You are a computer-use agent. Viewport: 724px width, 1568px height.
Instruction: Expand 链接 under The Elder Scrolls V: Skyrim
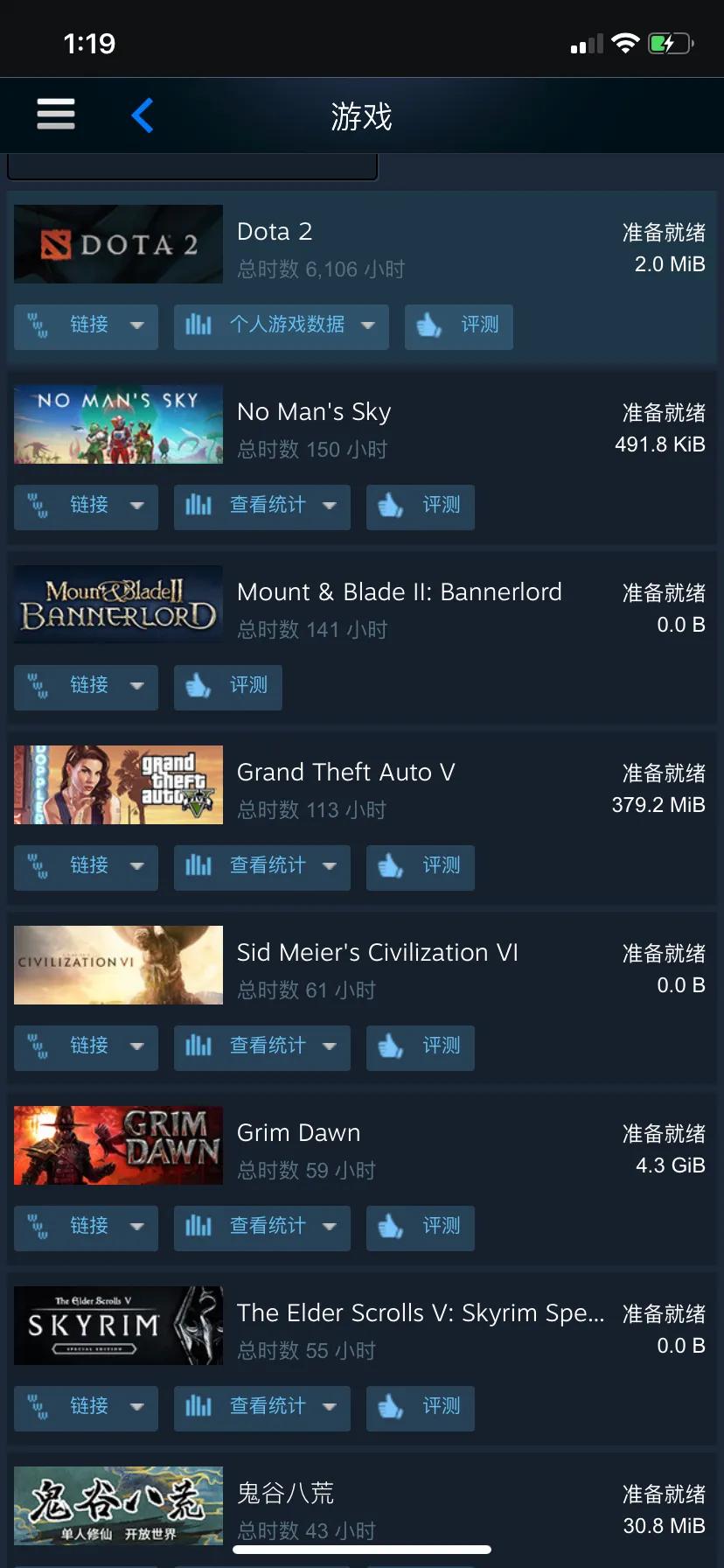[86, 1408]
